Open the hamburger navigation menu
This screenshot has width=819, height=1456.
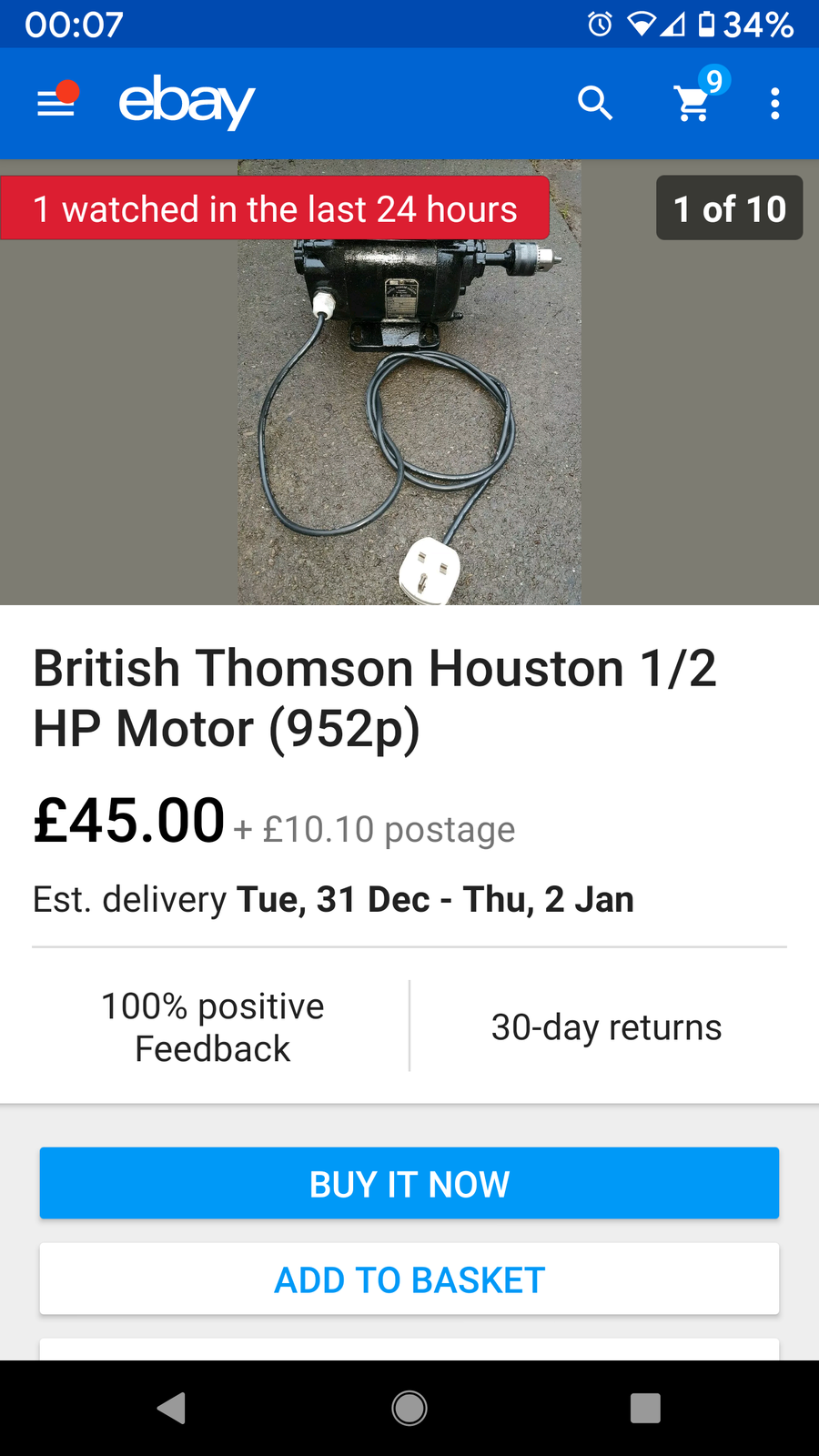point(56,103)
